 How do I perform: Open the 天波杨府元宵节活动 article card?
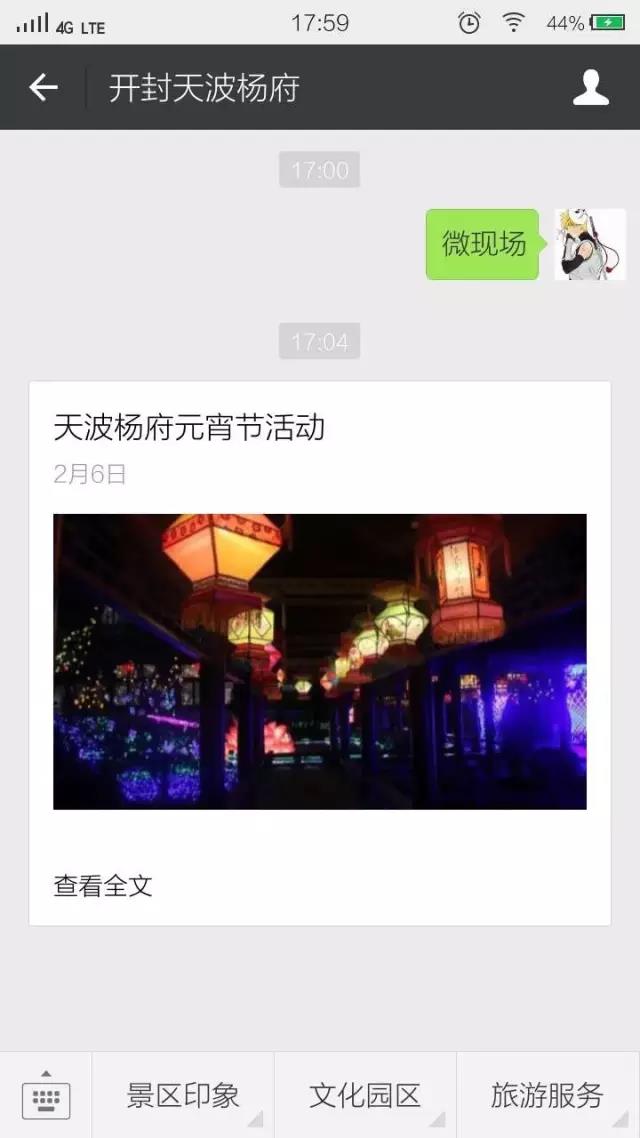[319, 660]
